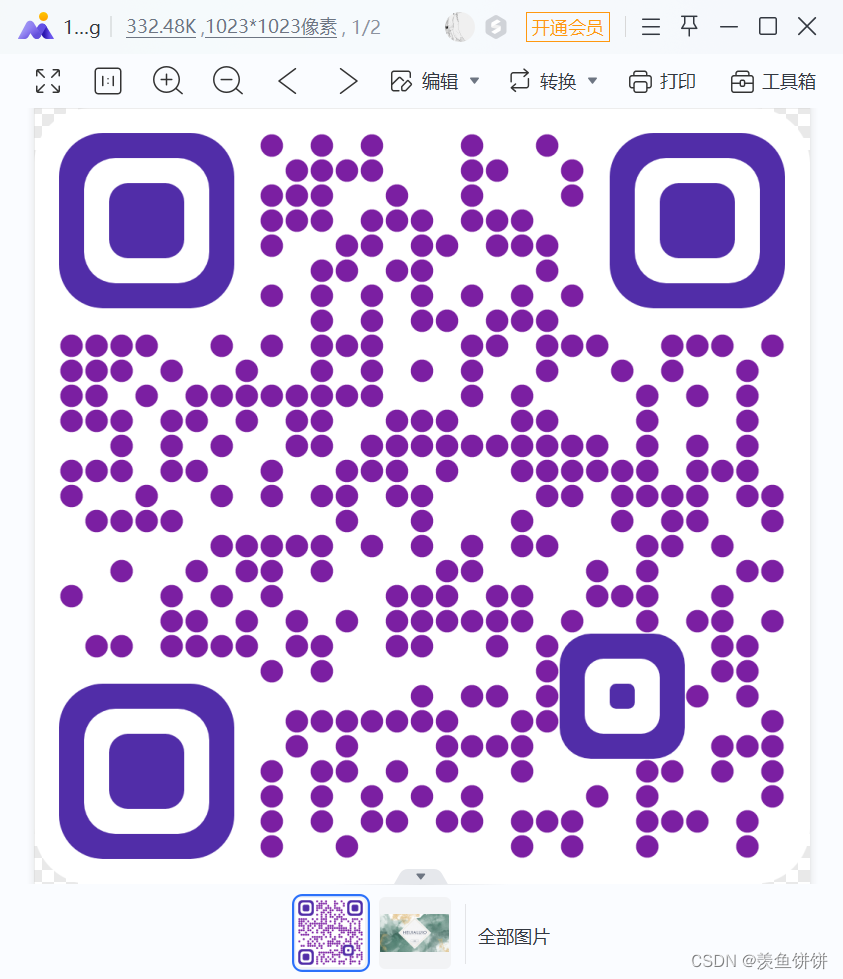Click the 开通会员 membership button
Screen dimensions: 843x979
[x=567, y=27]
